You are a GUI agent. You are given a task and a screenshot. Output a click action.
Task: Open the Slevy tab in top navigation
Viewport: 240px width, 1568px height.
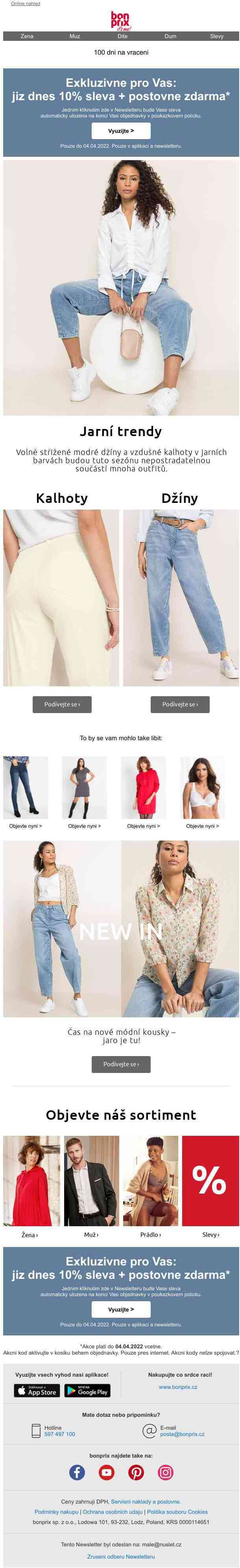click(x=216, y=37)
